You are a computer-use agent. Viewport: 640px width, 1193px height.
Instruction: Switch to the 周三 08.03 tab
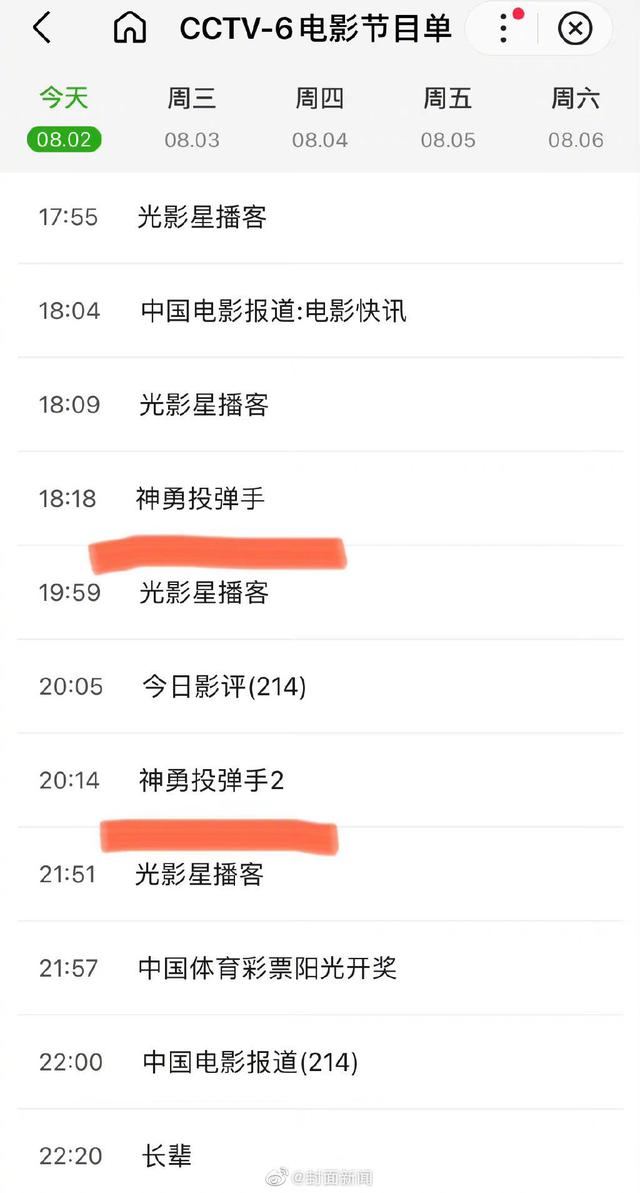coord(192,118)
